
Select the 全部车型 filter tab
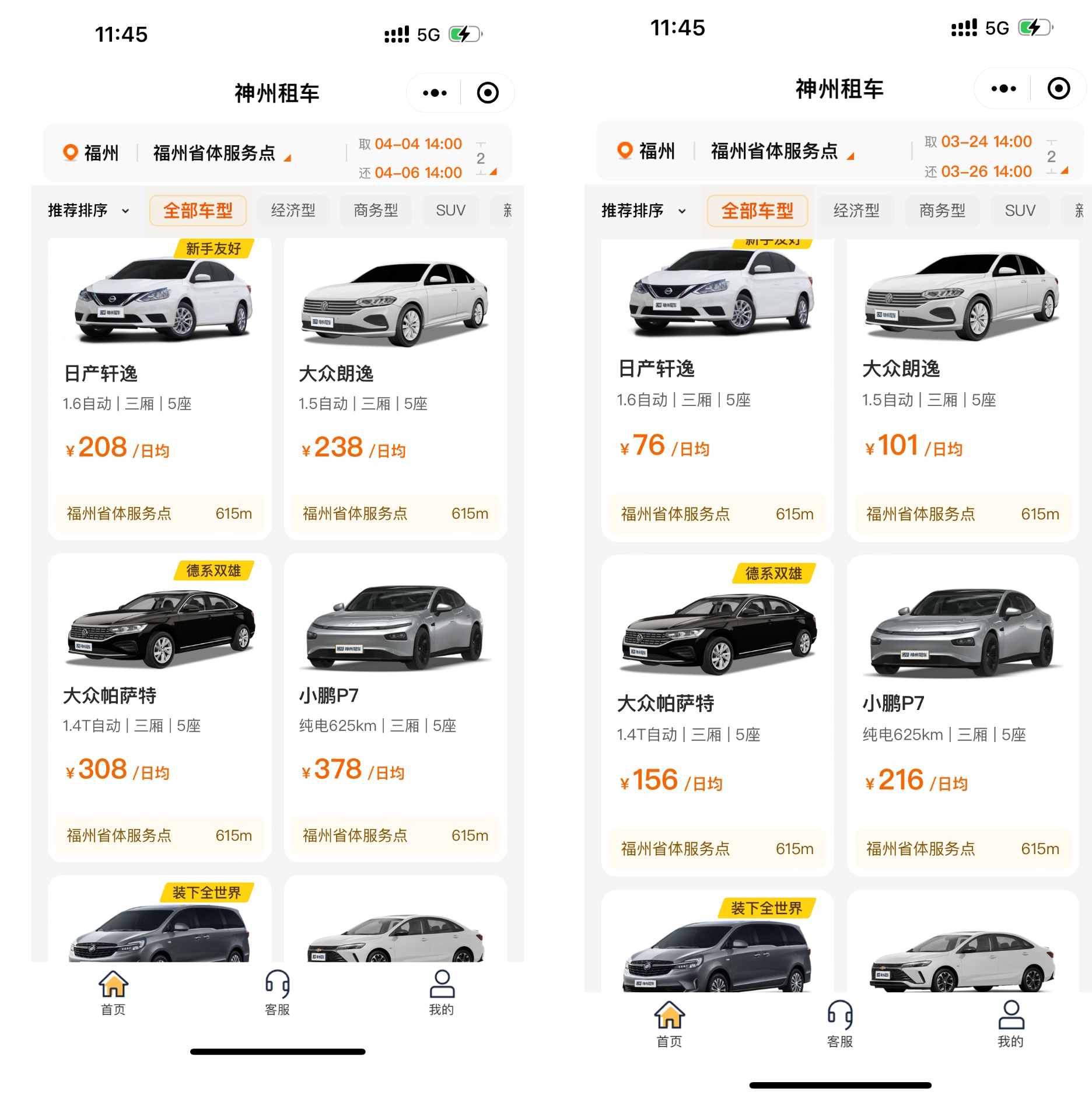(x=198, y=211)
